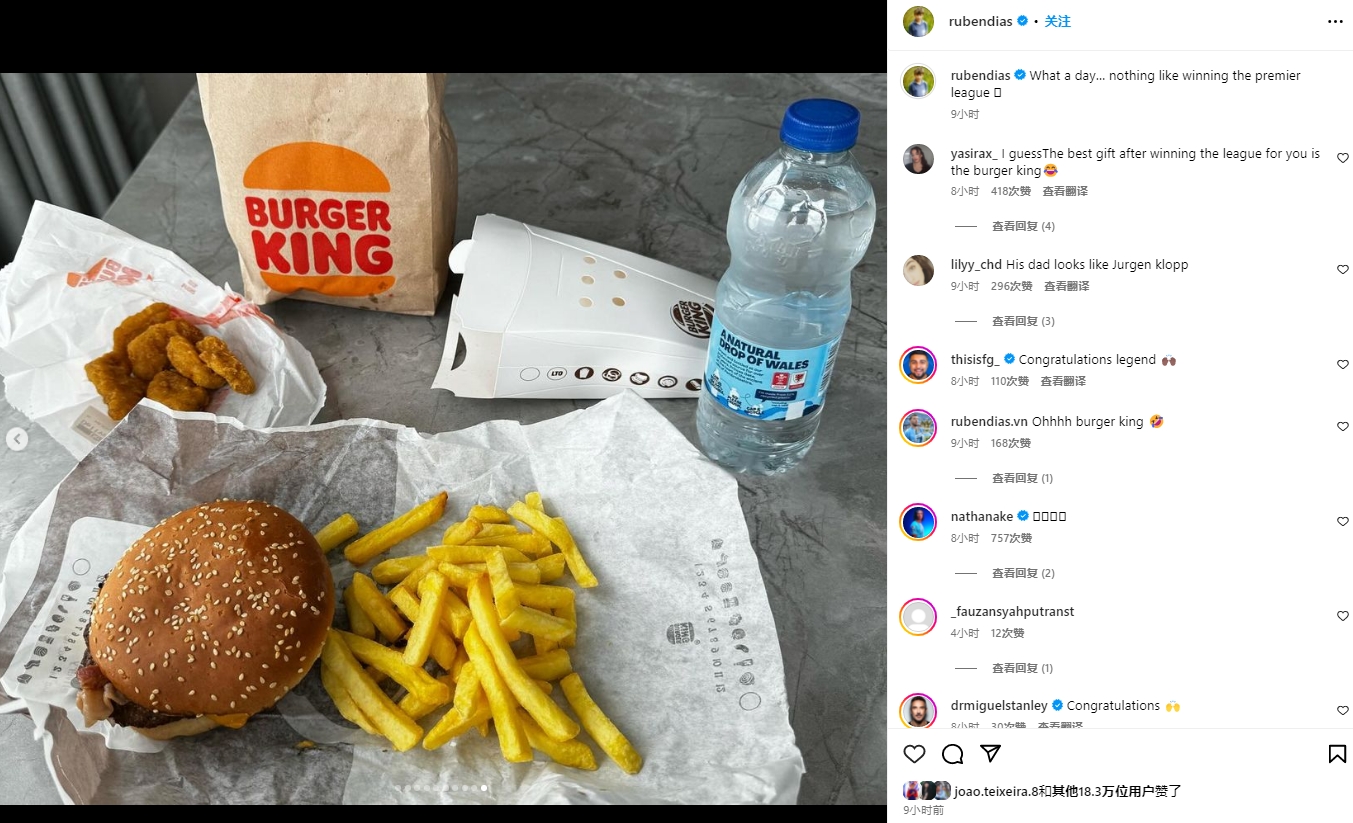Follow rubendias via 关注
The height and width of the screenshot is (823, 1353).
[x=1057, y=21]
